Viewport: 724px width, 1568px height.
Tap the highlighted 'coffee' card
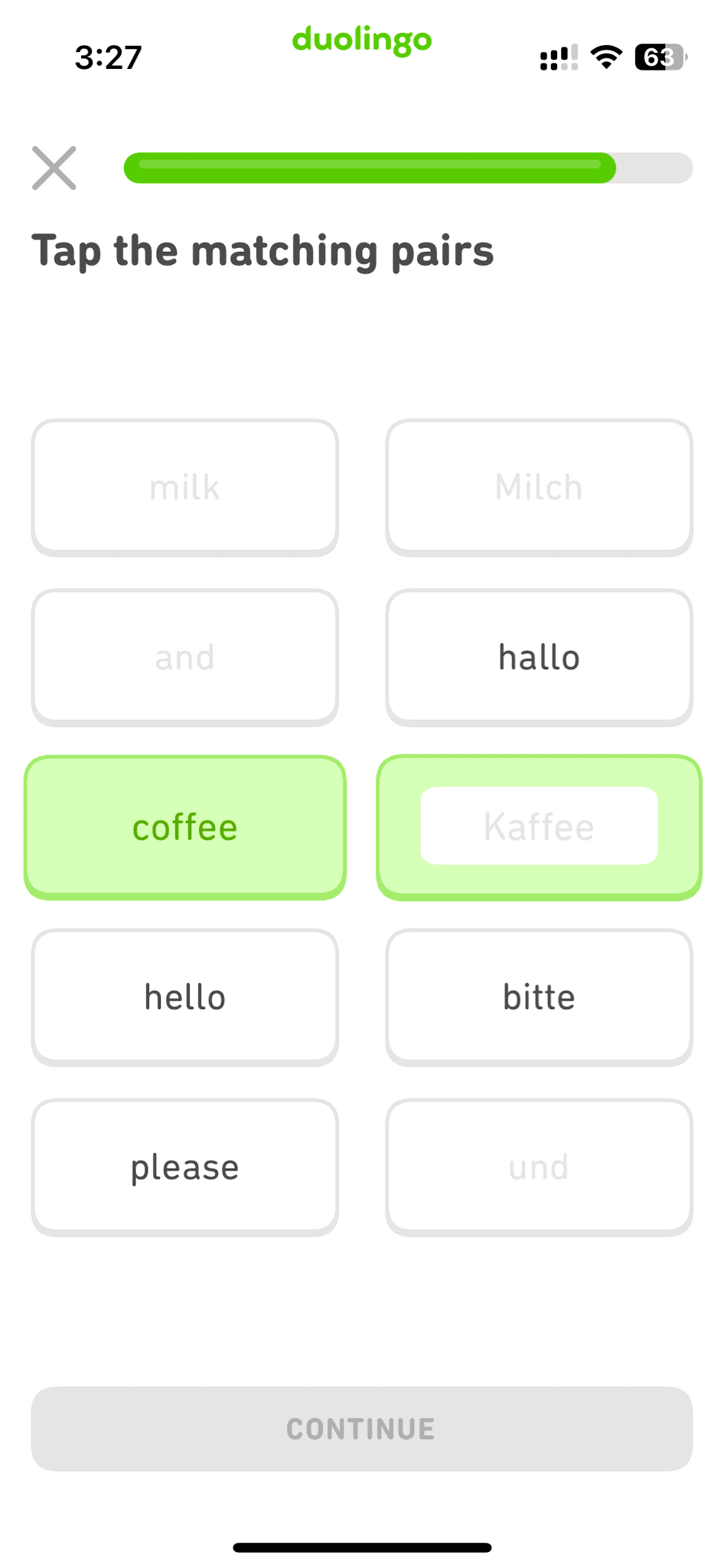click(184, 826)
